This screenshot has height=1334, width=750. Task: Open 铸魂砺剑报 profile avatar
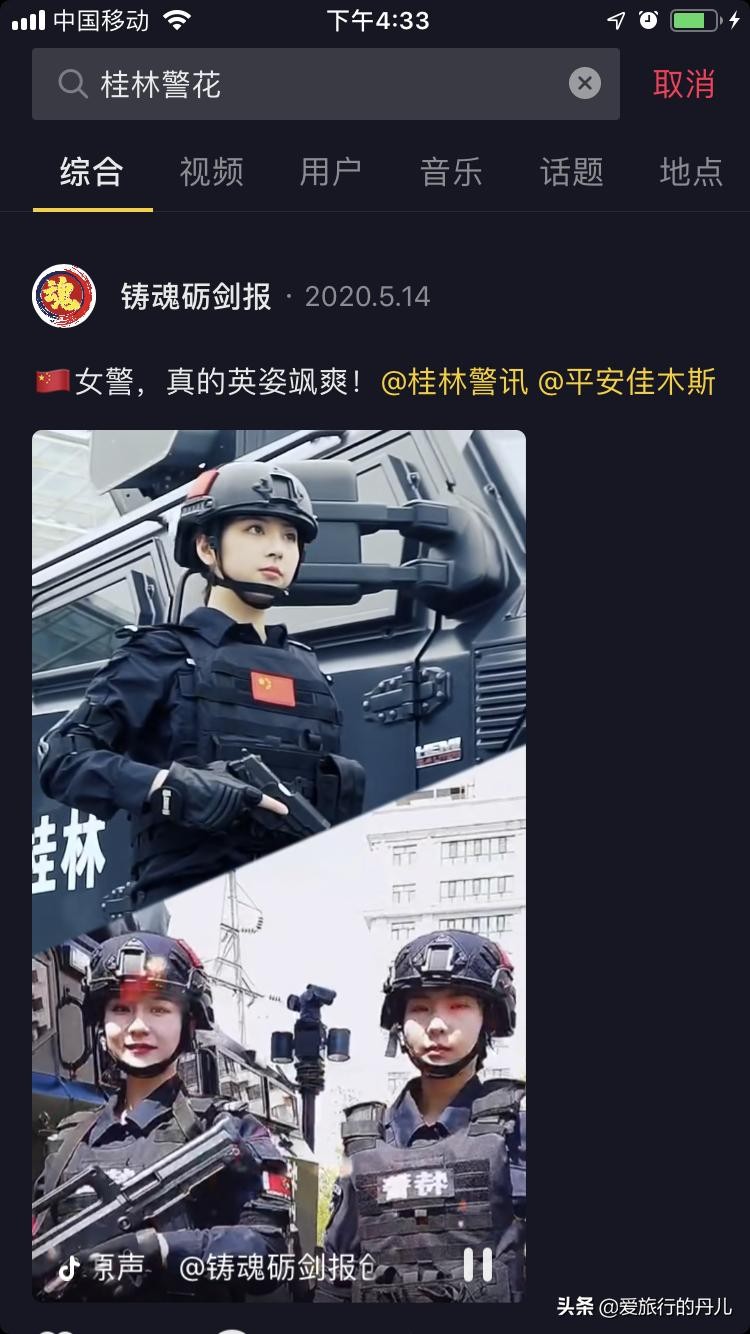click(x=64, y=296)
